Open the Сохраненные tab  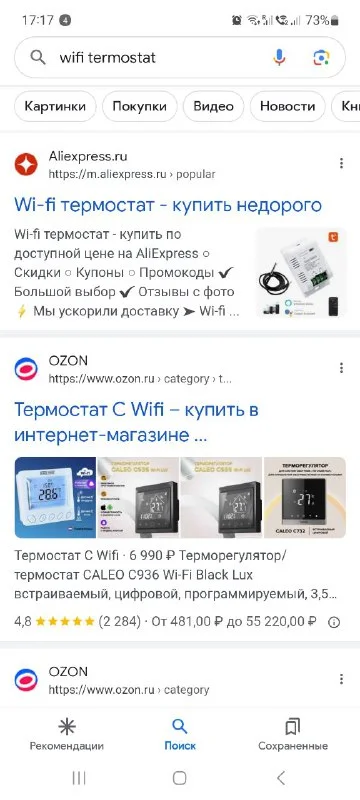(x=293, y=734)
